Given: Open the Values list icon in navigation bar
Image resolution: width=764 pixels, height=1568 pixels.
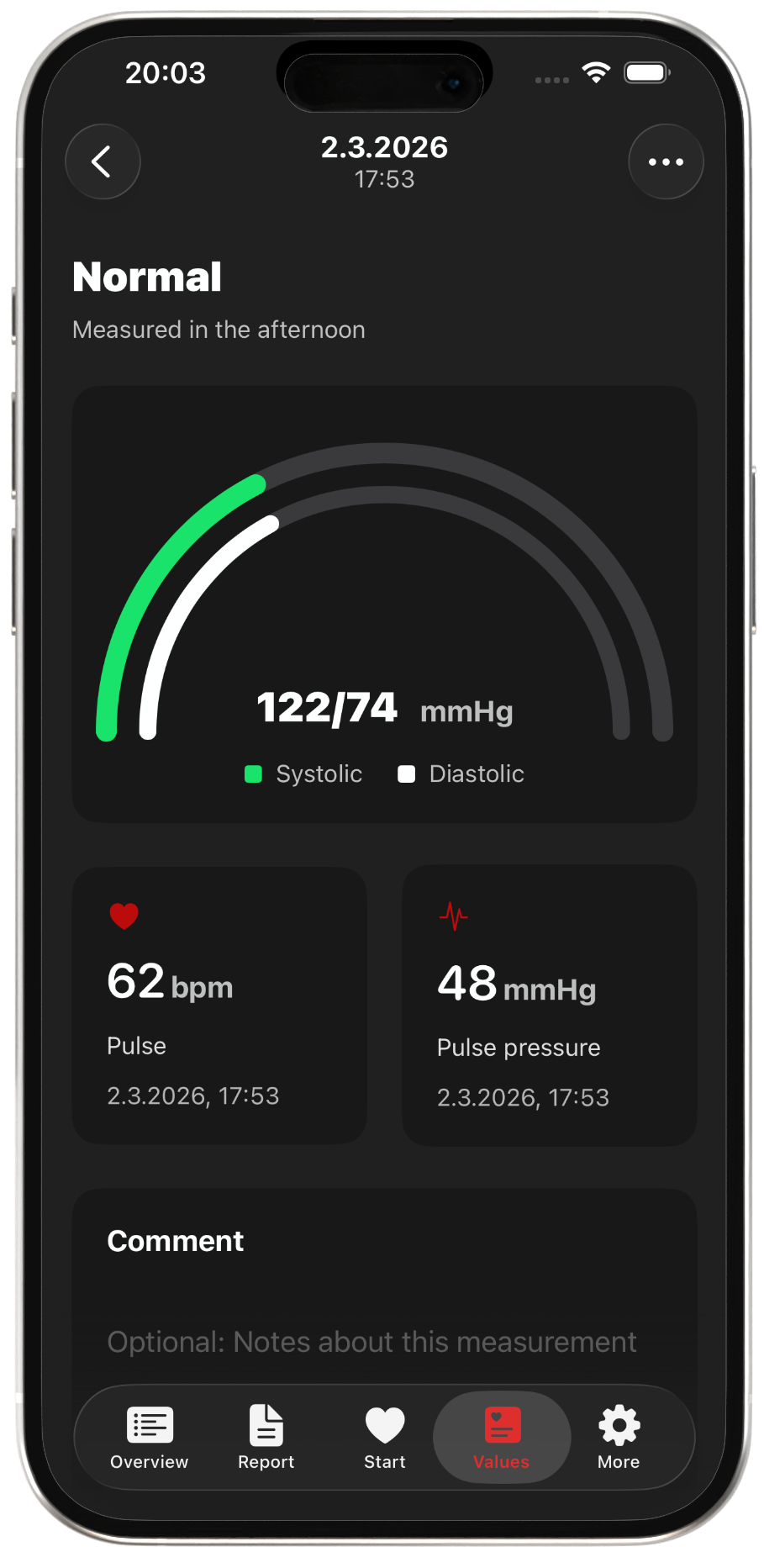Looking at the screenshot, I should point(501,1423).
